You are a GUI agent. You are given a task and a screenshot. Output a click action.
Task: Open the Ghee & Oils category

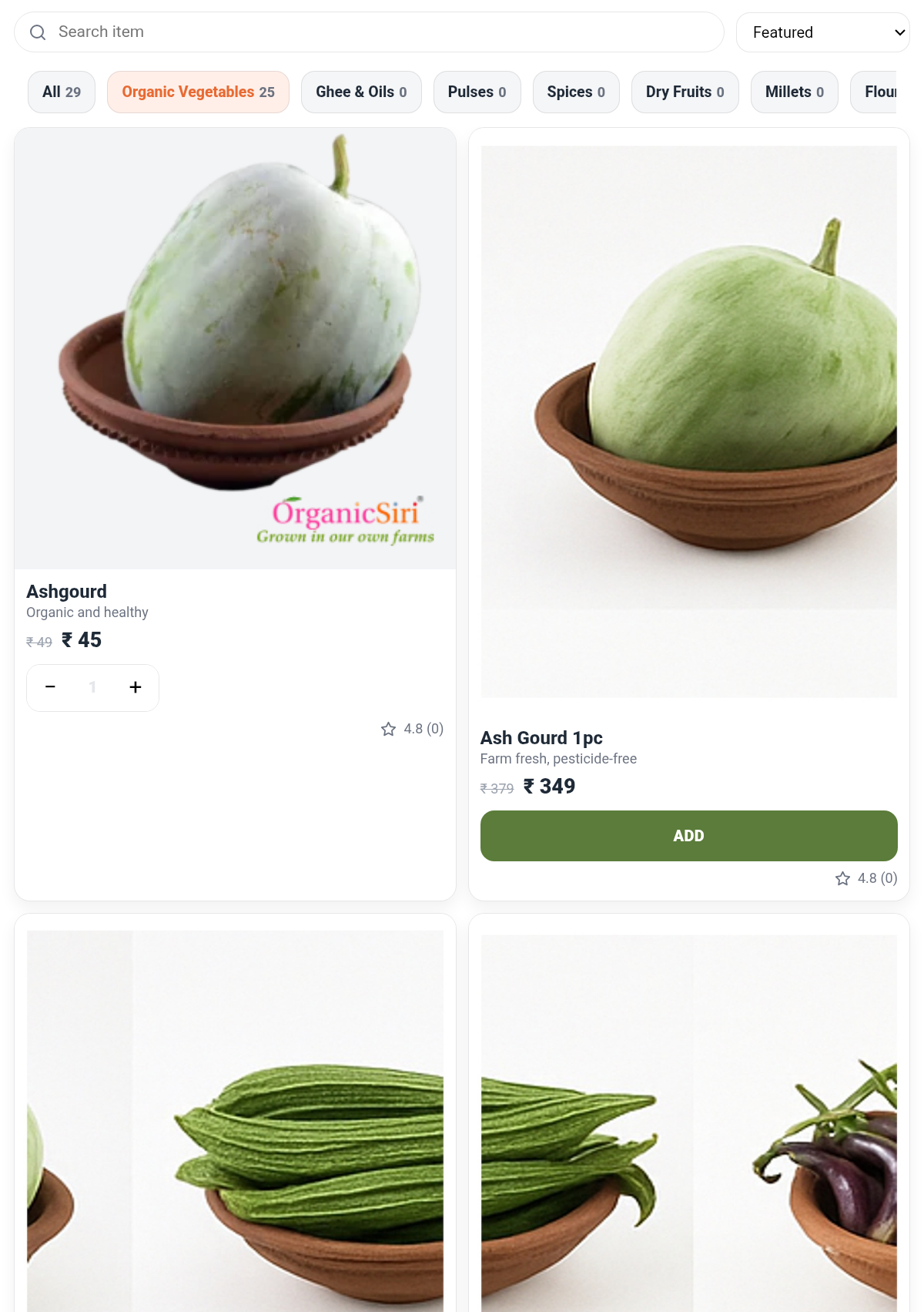point(361,92)
